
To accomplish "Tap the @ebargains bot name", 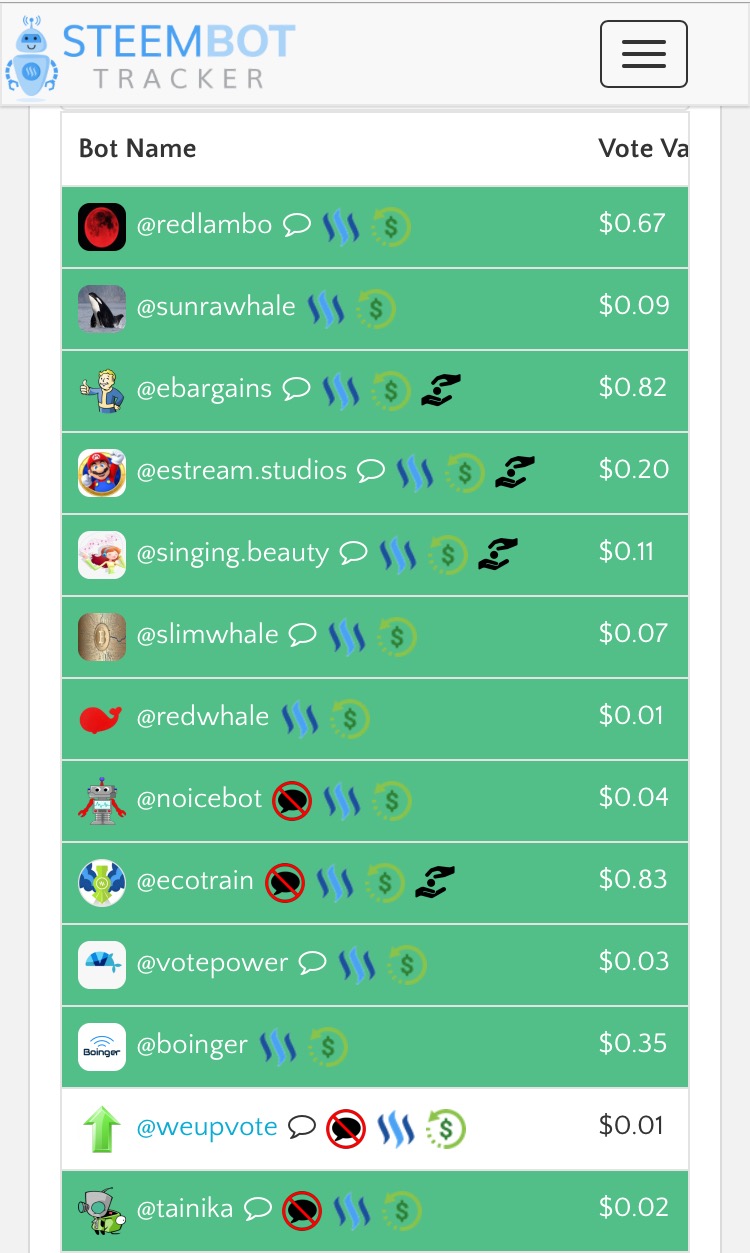I will point(204,389).
